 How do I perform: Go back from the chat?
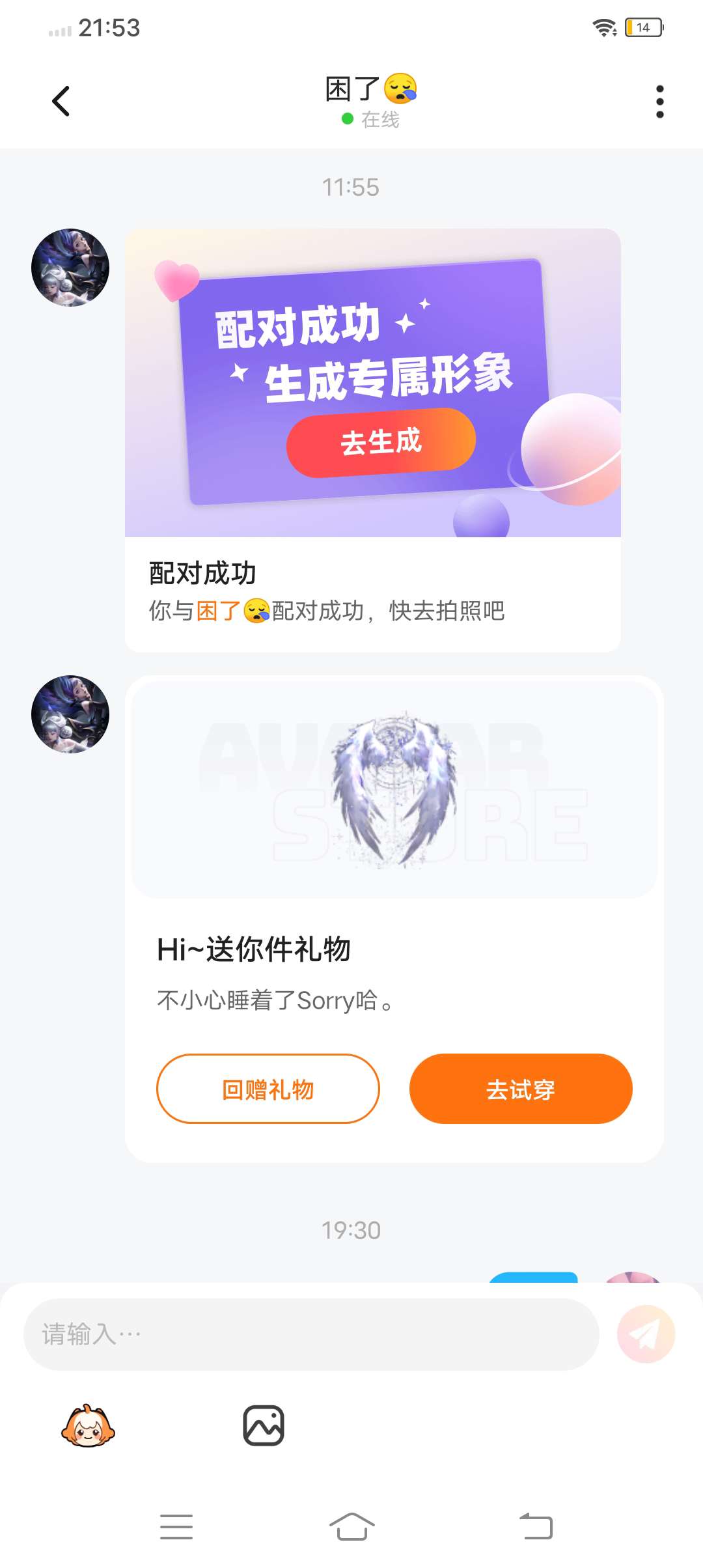(61, 102)
